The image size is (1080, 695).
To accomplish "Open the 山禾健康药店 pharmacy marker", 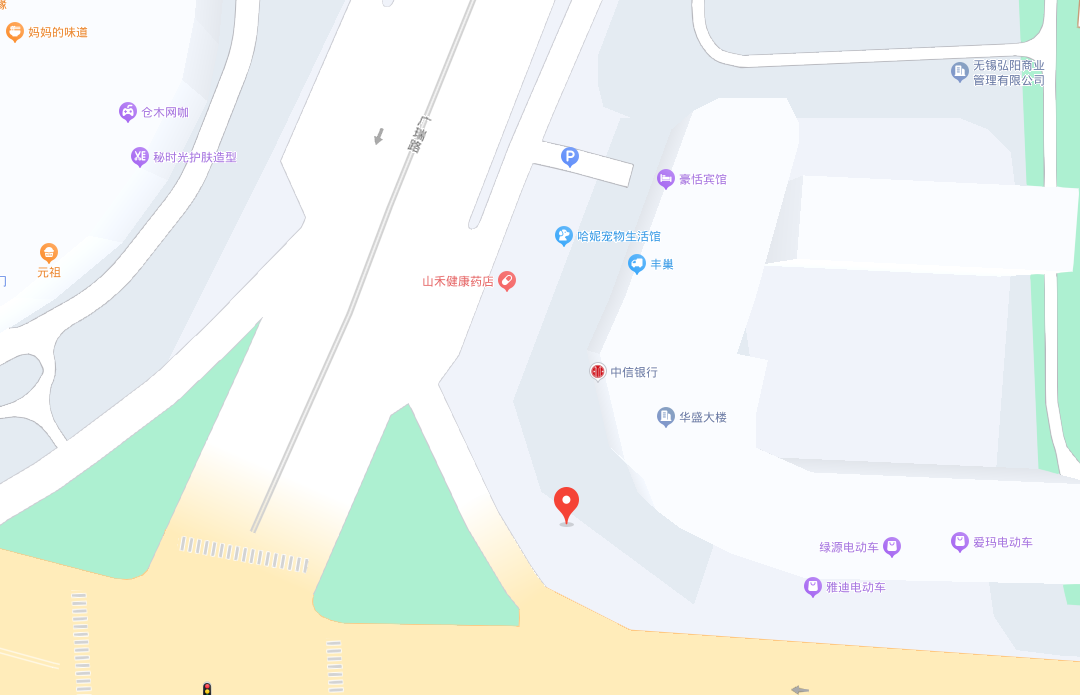I will [507, 281].
